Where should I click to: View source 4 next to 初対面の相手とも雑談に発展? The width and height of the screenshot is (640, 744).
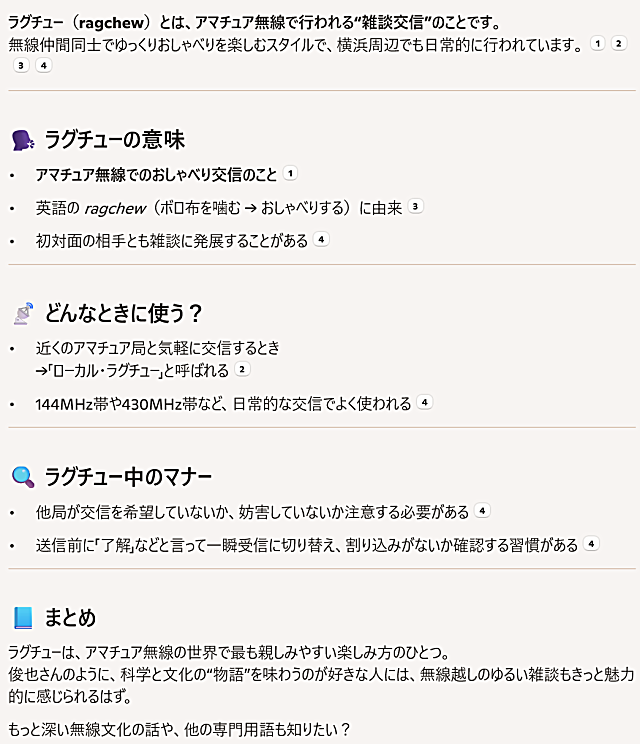(321, 240)
